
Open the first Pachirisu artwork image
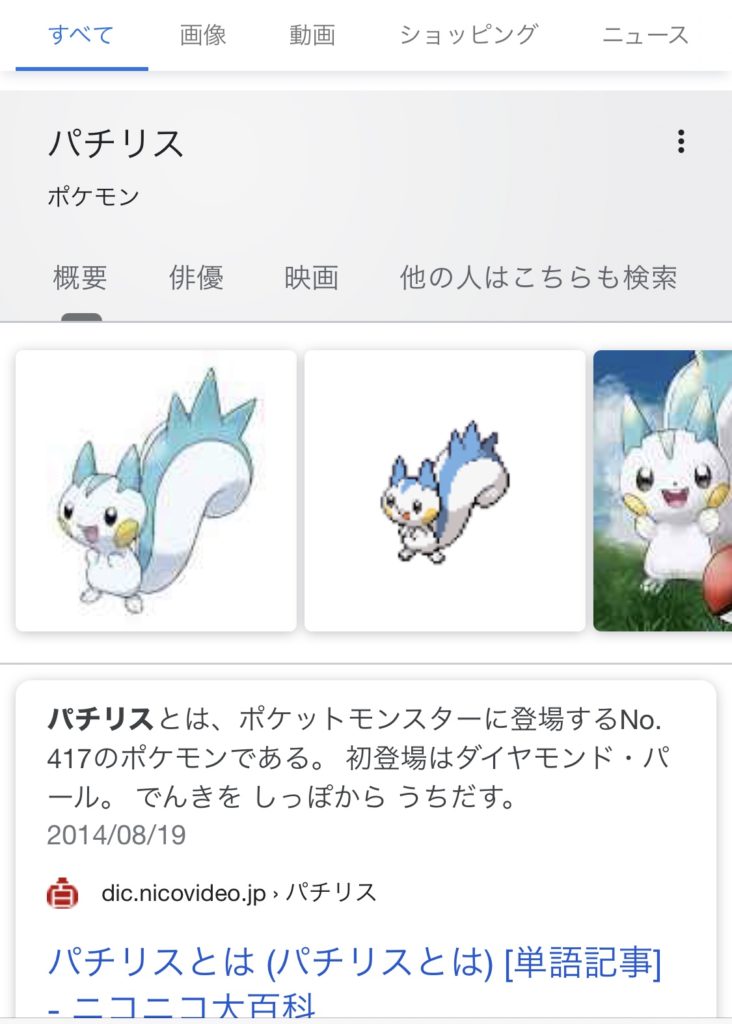coord(156,490)
